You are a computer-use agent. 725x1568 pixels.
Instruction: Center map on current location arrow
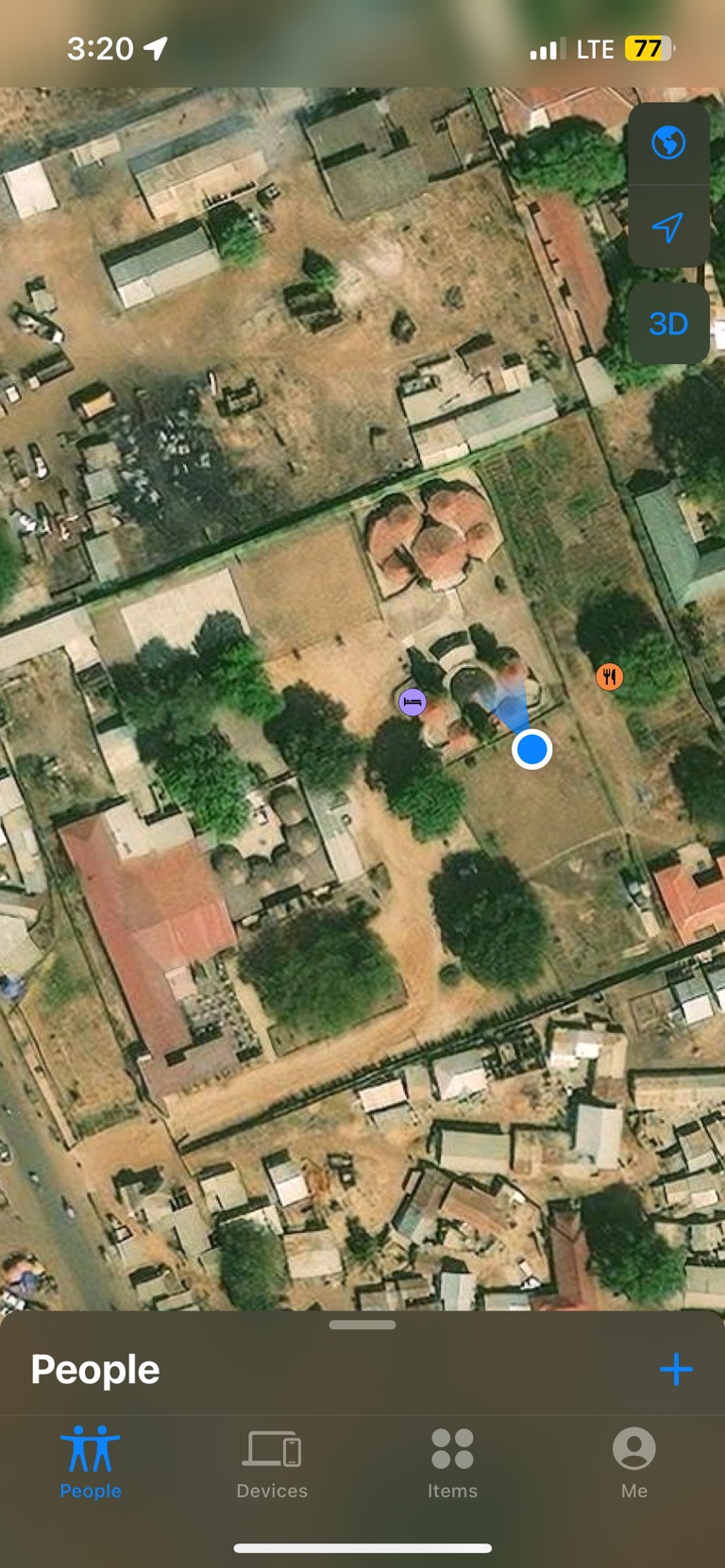coord(668,227)
